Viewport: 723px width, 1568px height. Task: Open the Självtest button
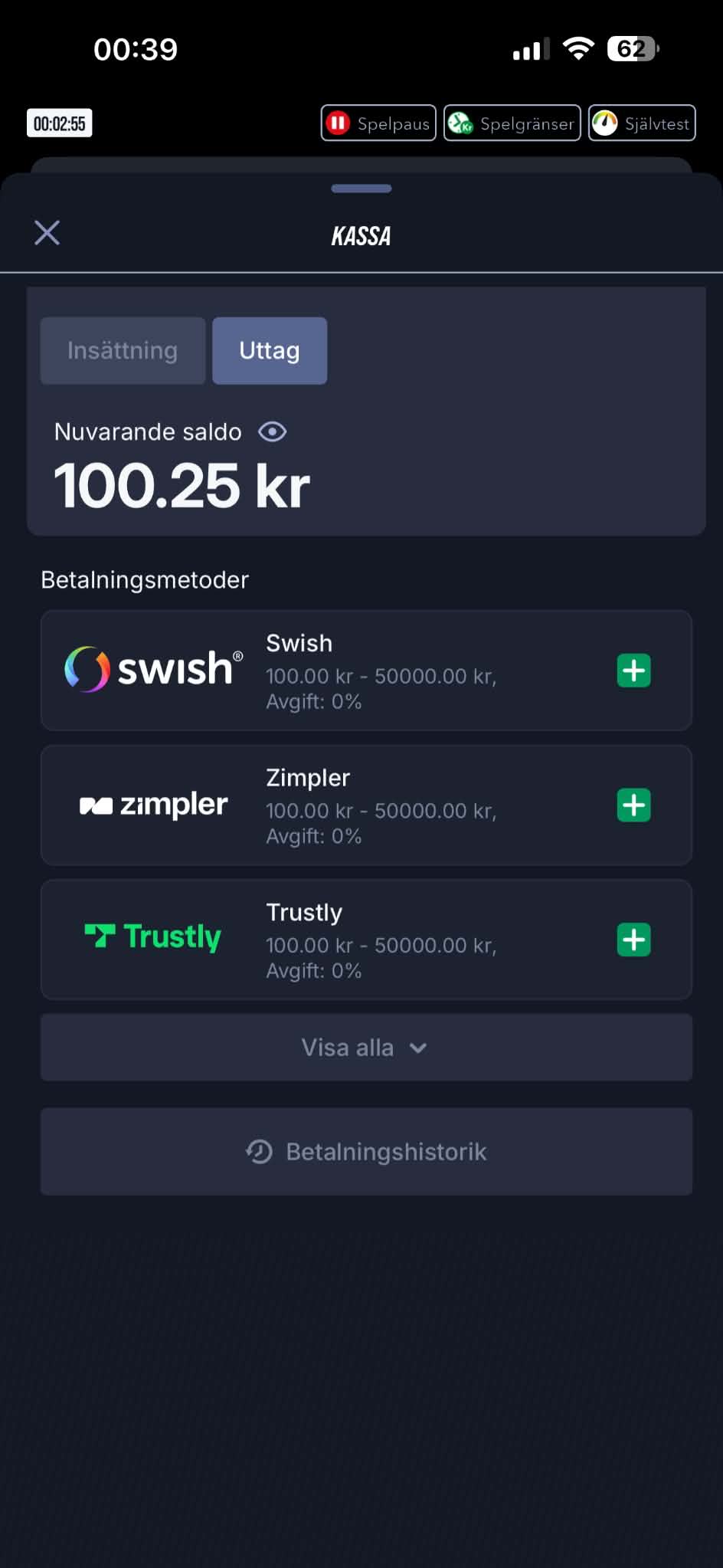642,123
